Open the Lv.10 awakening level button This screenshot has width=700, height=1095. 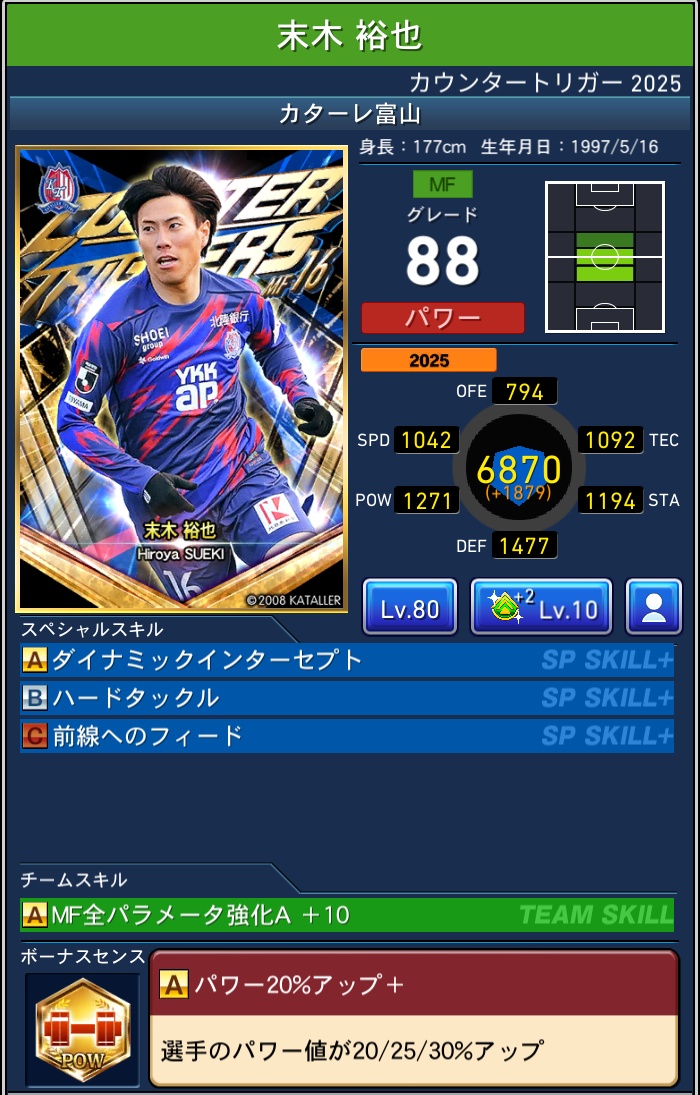tap(541, 607)
